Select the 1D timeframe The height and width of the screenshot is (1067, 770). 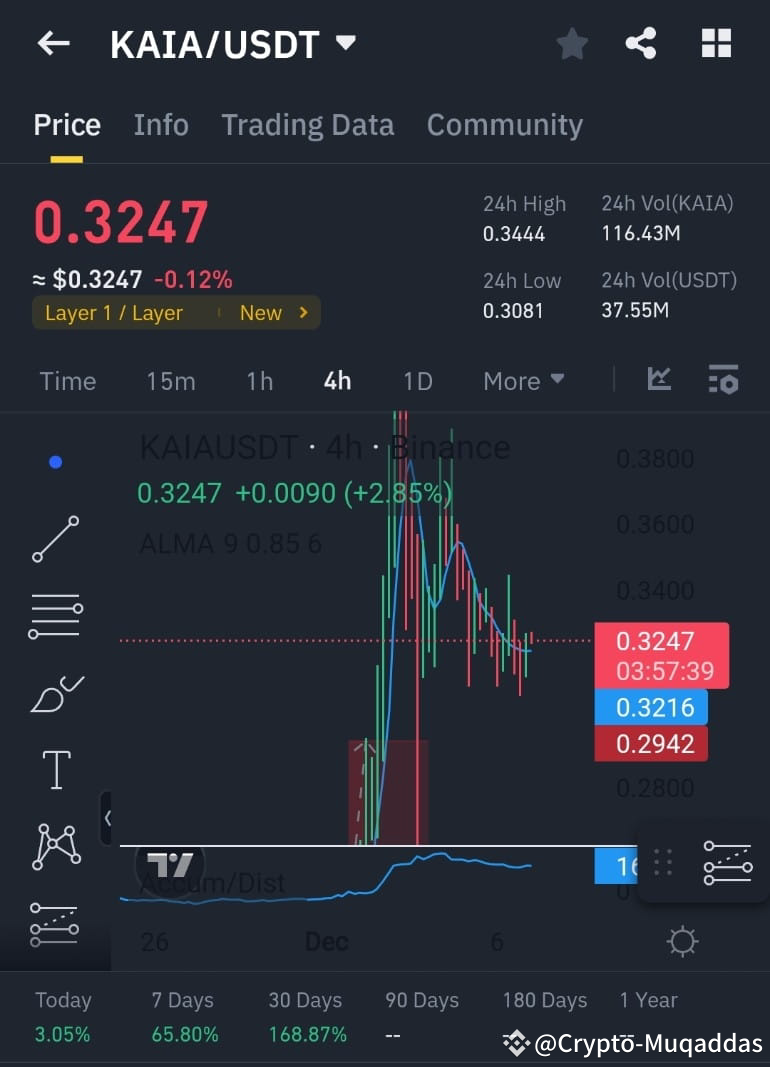(417, 381)
